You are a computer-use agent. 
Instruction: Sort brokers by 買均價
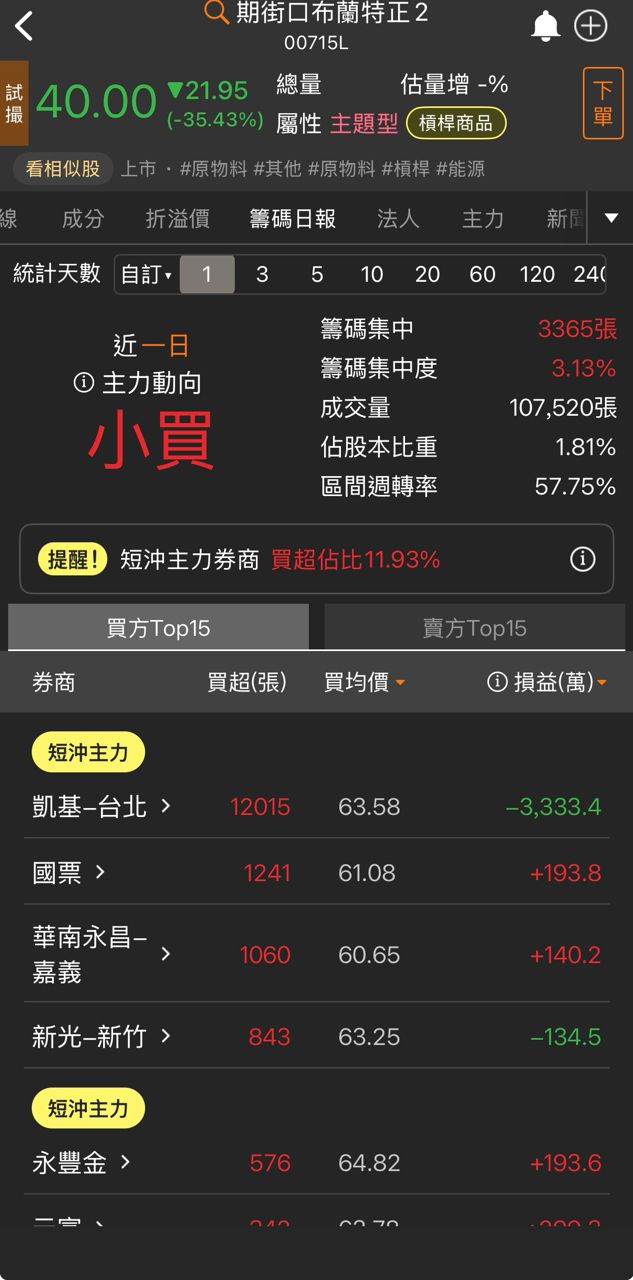[x=364, y=682]
